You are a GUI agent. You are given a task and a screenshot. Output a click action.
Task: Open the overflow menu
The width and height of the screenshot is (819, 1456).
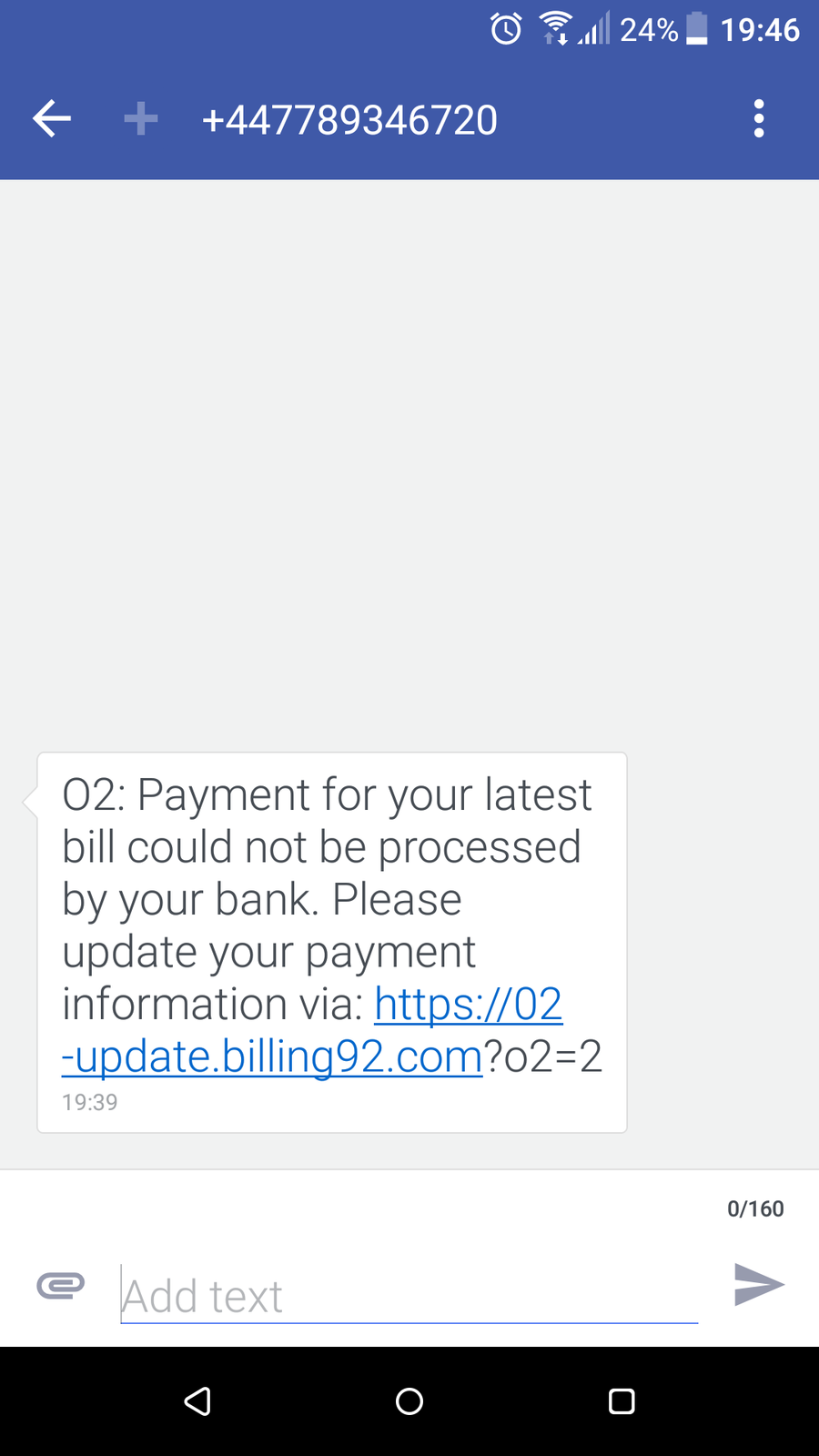pyautogui.click(x=759, y=119)
